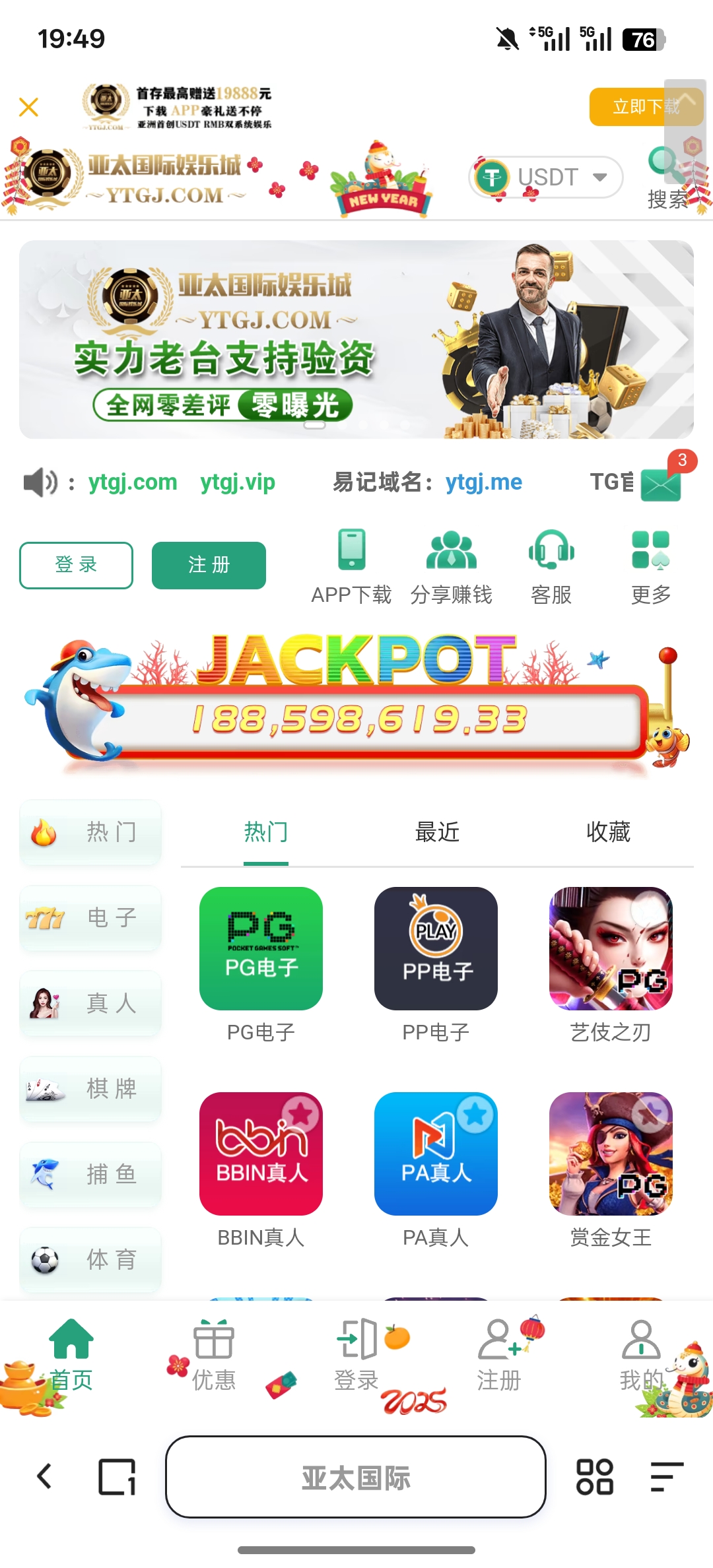Tap the green 注册 button
This screenshot has height=1568, width=713.
click(209, 565)
